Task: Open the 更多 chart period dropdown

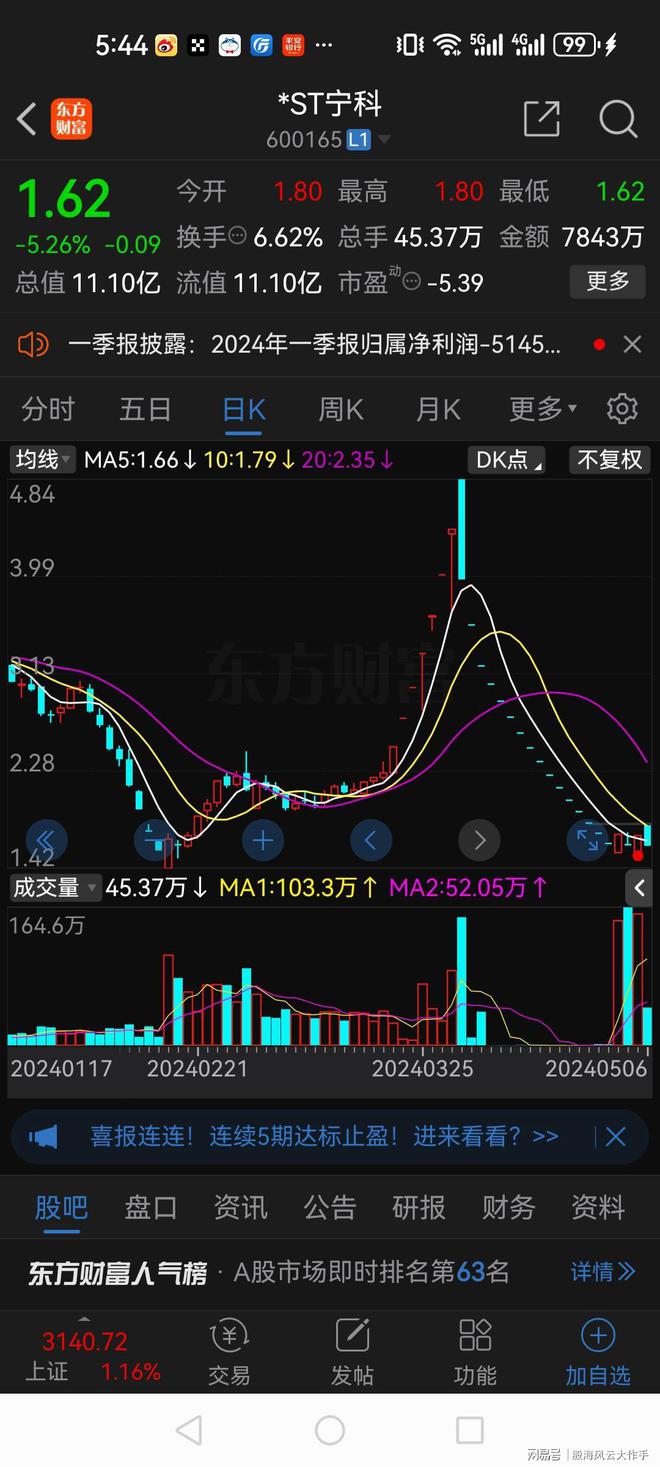Action: [543, 409]
